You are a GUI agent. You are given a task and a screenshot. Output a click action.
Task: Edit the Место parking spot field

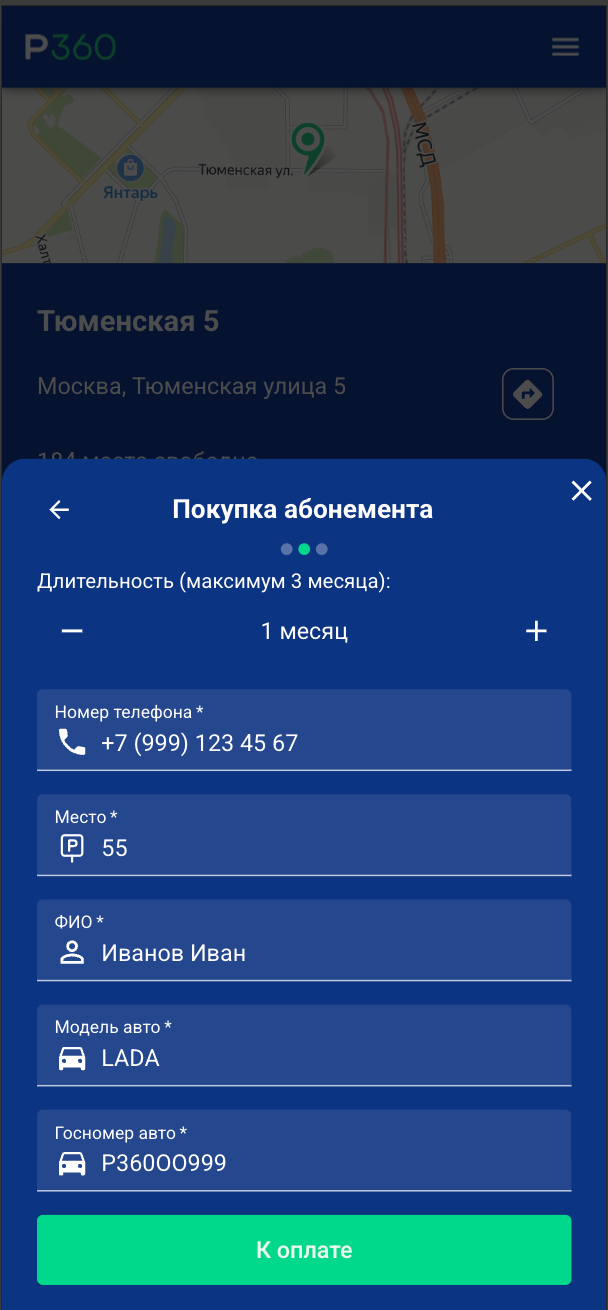pyautogui.click(x=304, y=835)
